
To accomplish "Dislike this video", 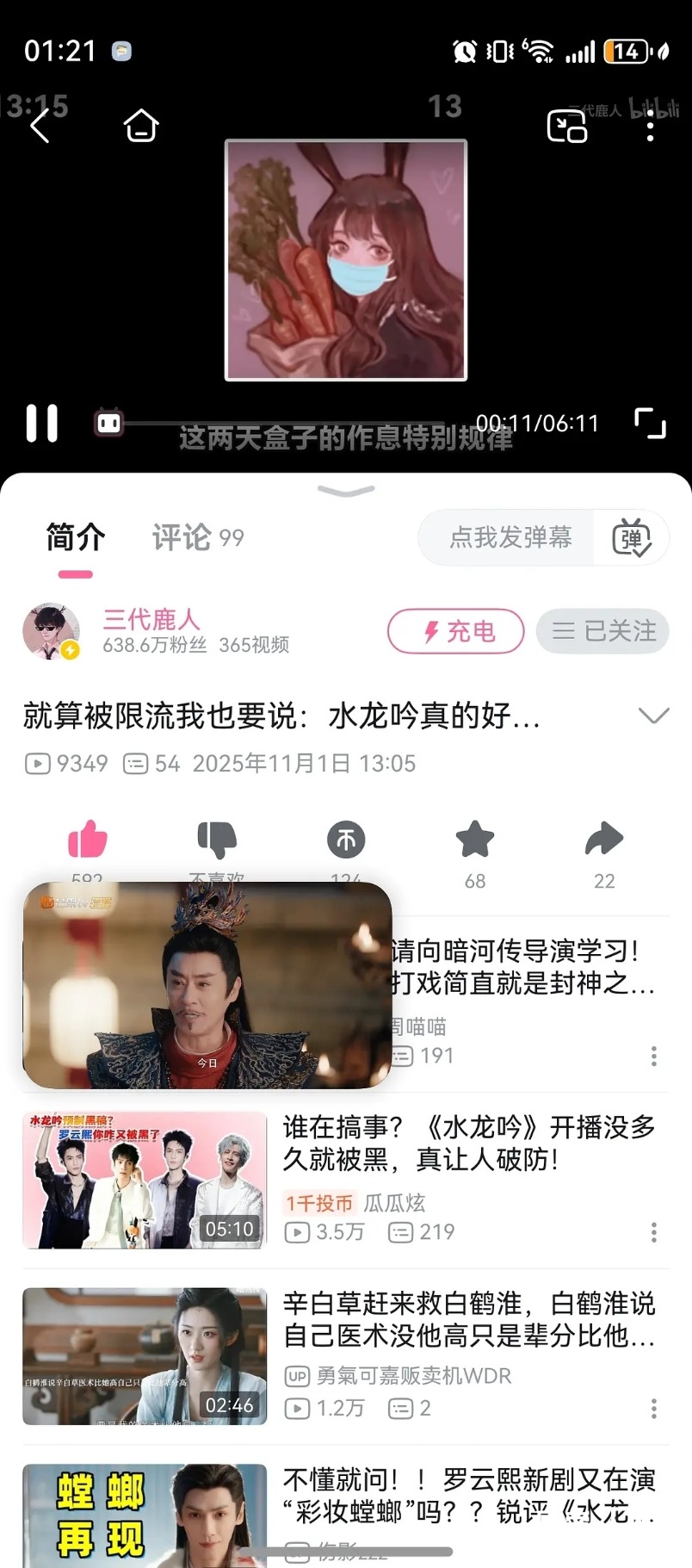I will pos(217,840).
